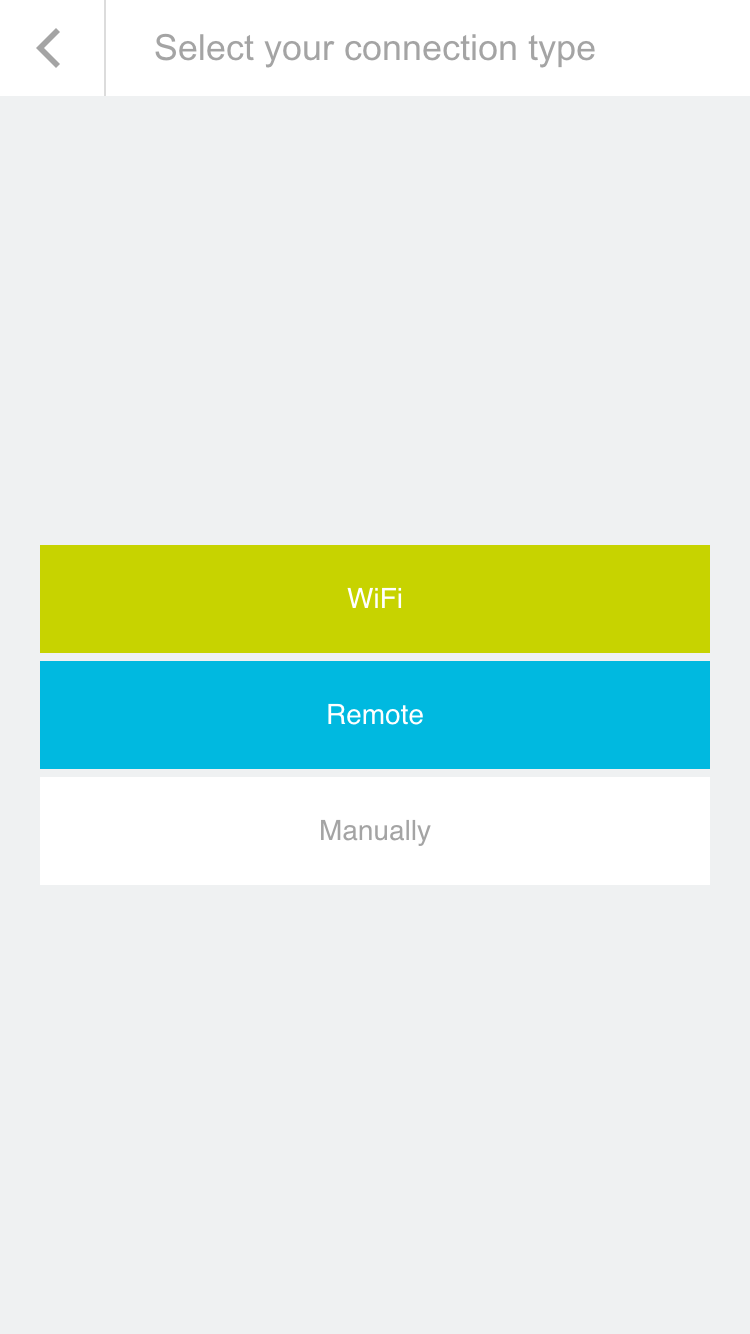Go back using the header arrow

(x=49, y=48)
